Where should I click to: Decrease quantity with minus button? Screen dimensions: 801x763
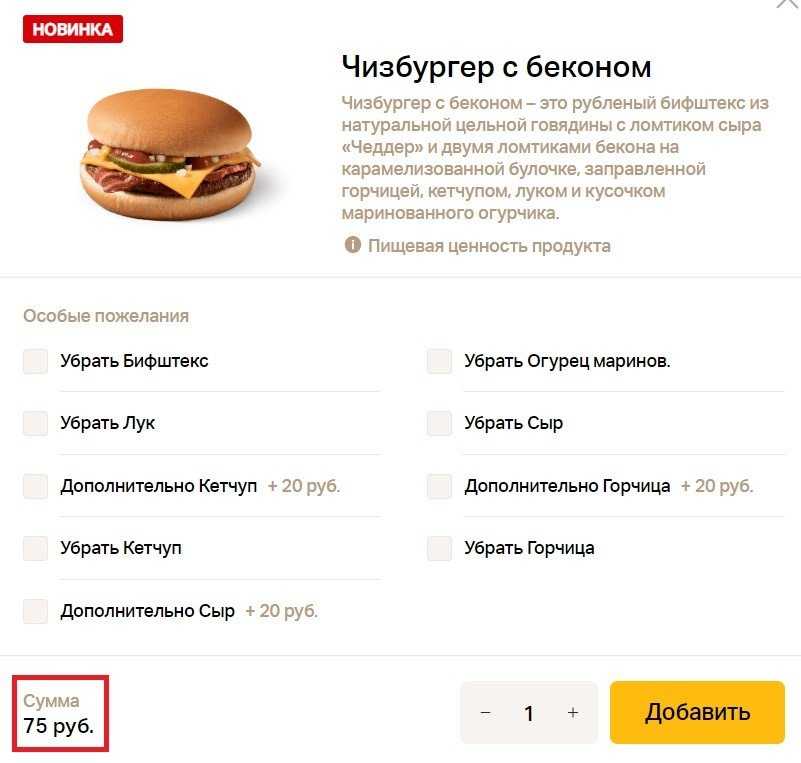coord(486,713)
